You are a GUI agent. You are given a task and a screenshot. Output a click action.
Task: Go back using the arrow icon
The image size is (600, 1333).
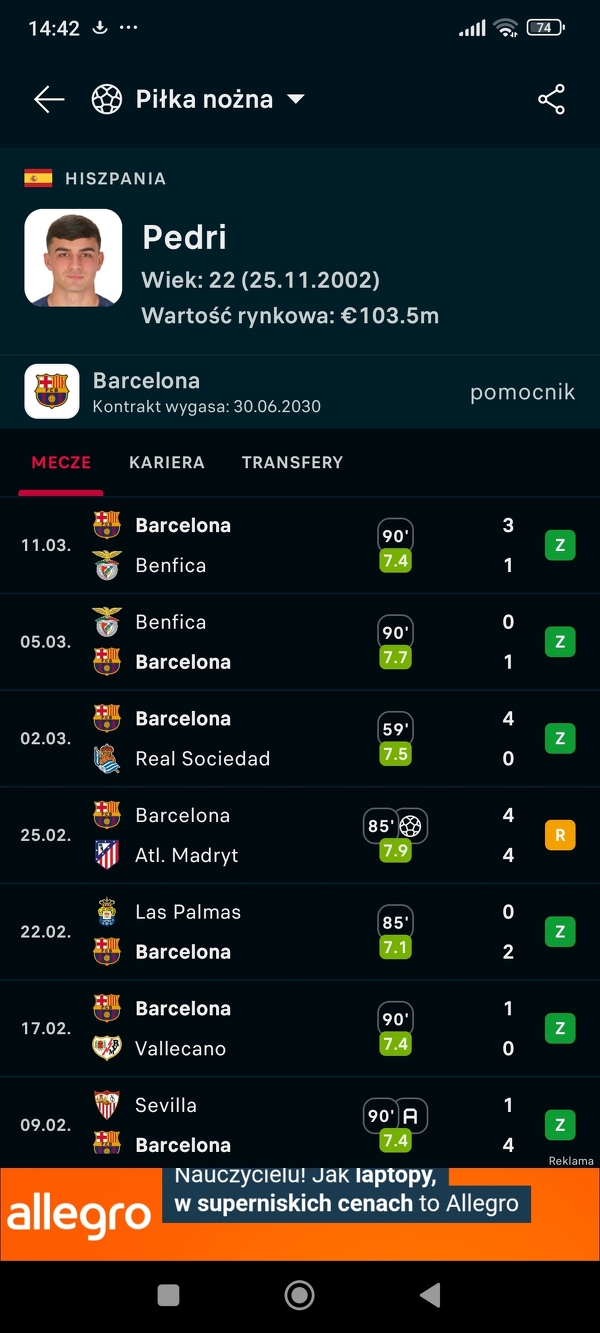click(49, 99)
